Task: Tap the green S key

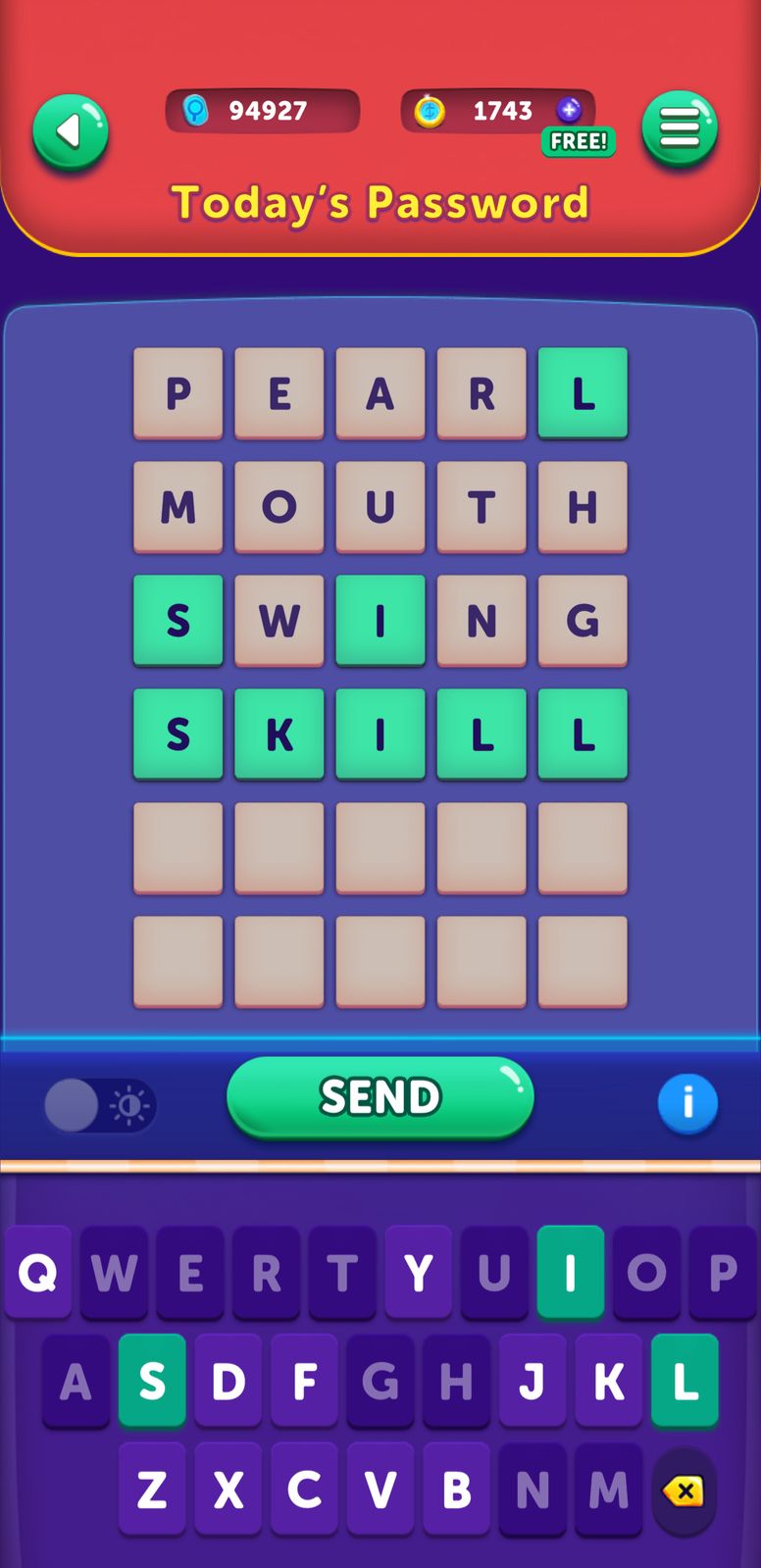Action: (x=152, y=1381)
